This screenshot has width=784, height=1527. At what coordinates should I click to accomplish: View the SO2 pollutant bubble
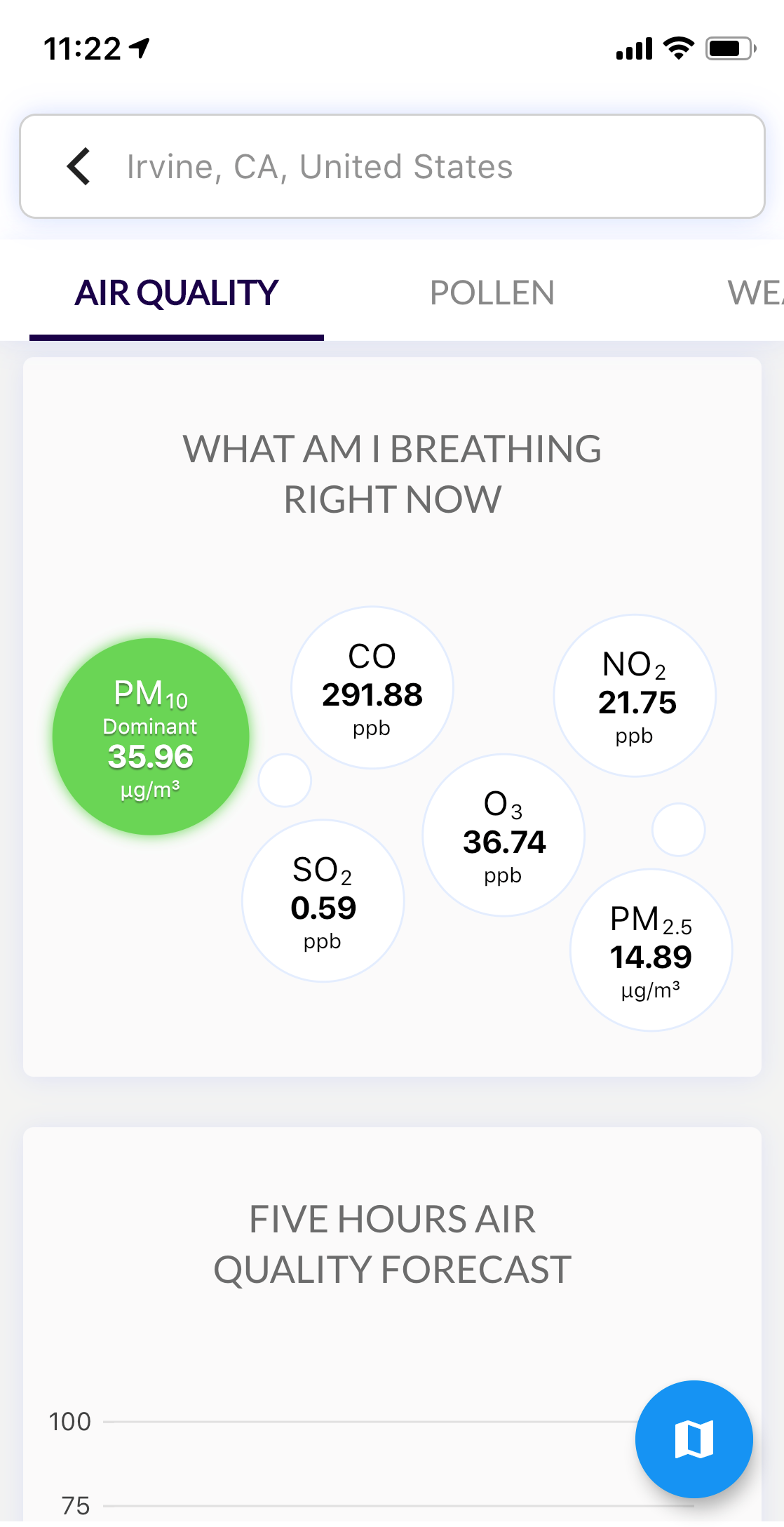click(x=323, y=901)
